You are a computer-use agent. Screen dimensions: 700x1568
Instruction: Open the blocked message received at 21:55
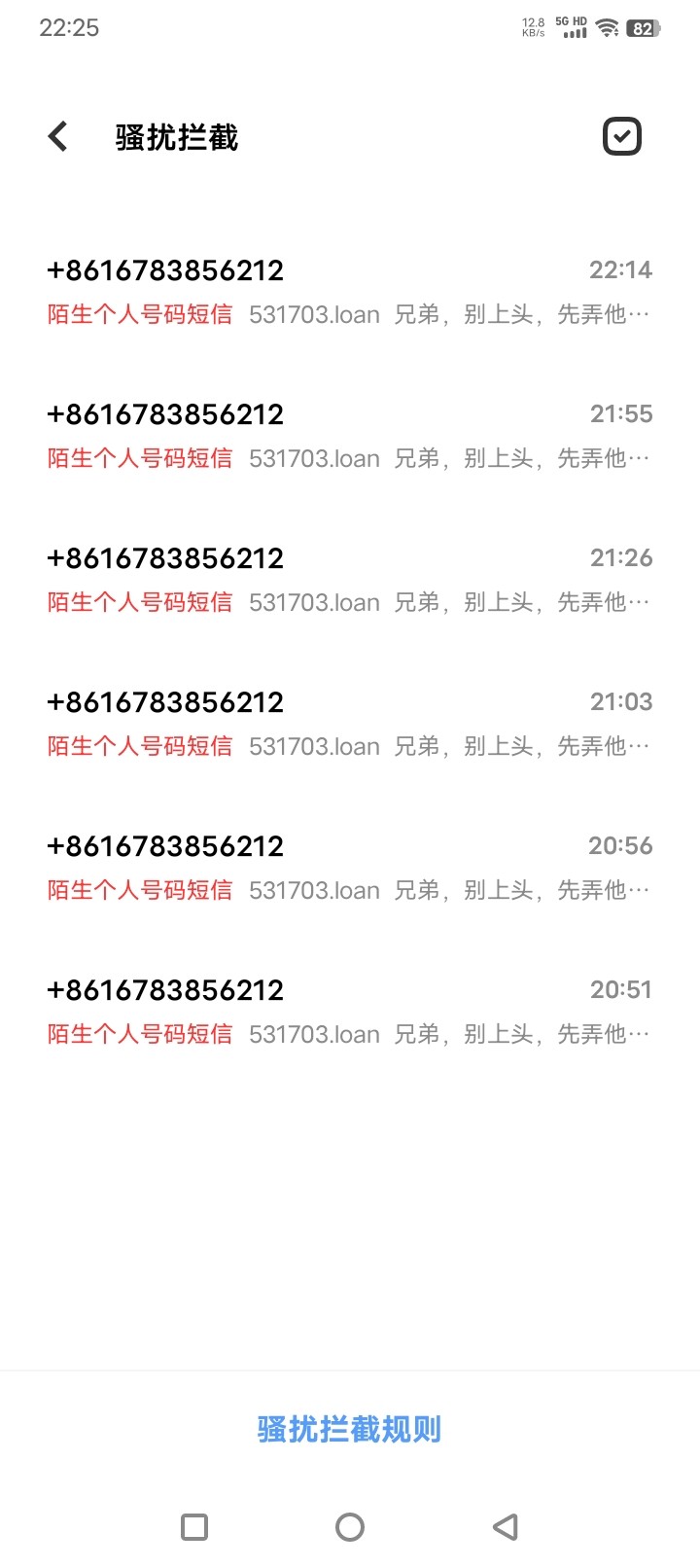[348, 435]
